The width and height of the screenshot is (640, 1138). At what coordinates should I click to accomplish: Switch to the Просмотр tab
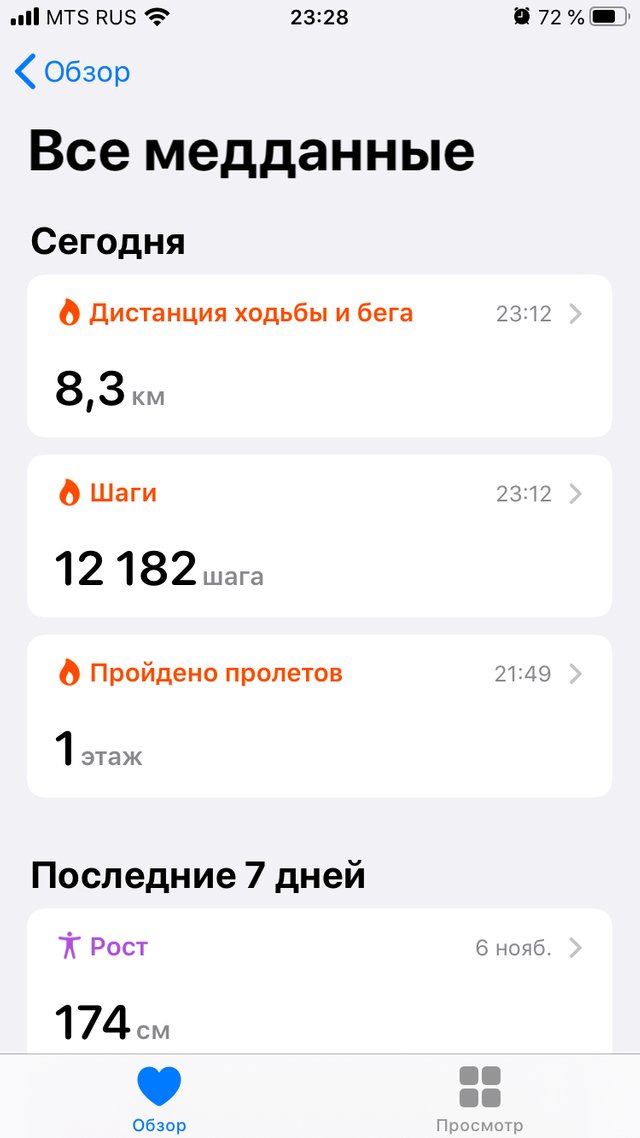[480, 1098]
